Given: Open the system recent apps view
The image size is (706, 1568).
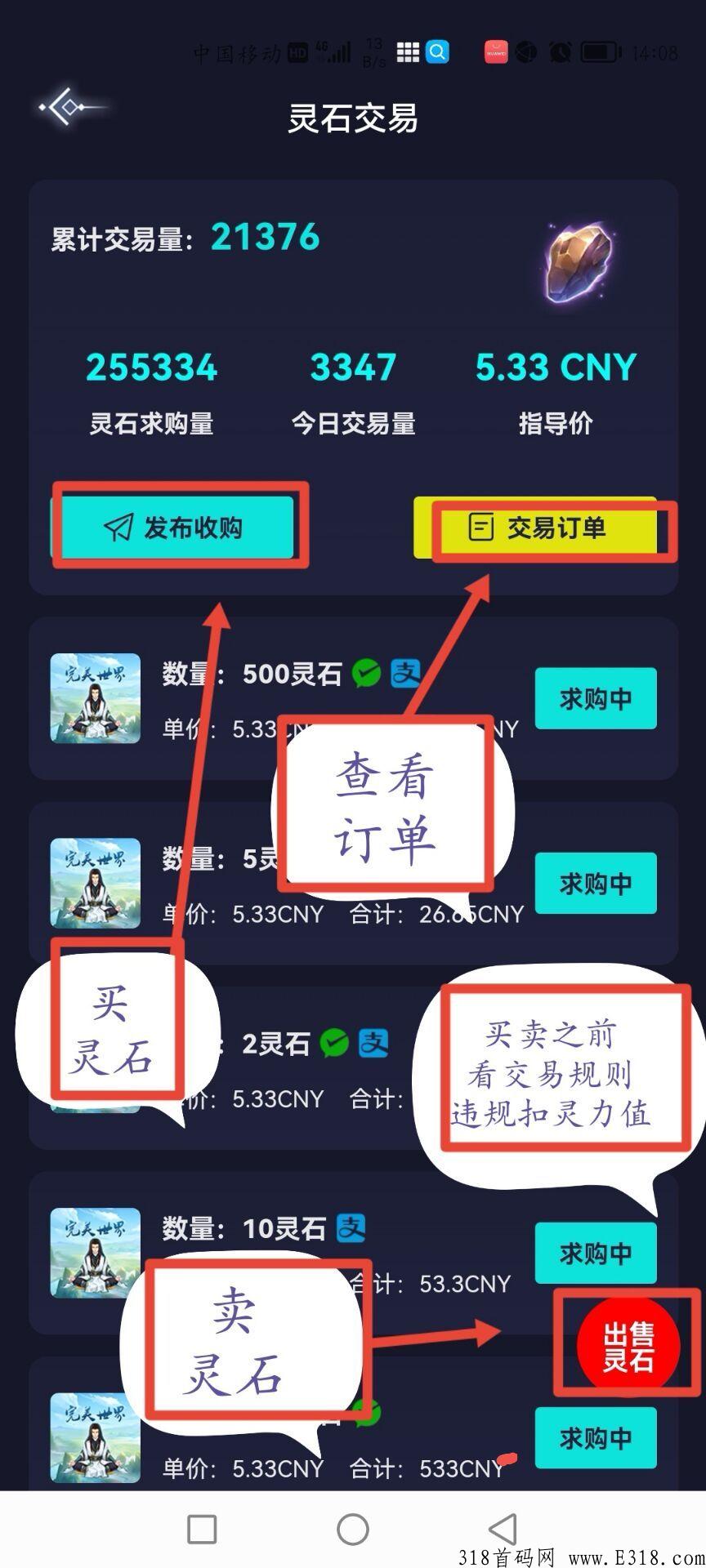Looking at the screenshot, I should (x=202, y=1529).
